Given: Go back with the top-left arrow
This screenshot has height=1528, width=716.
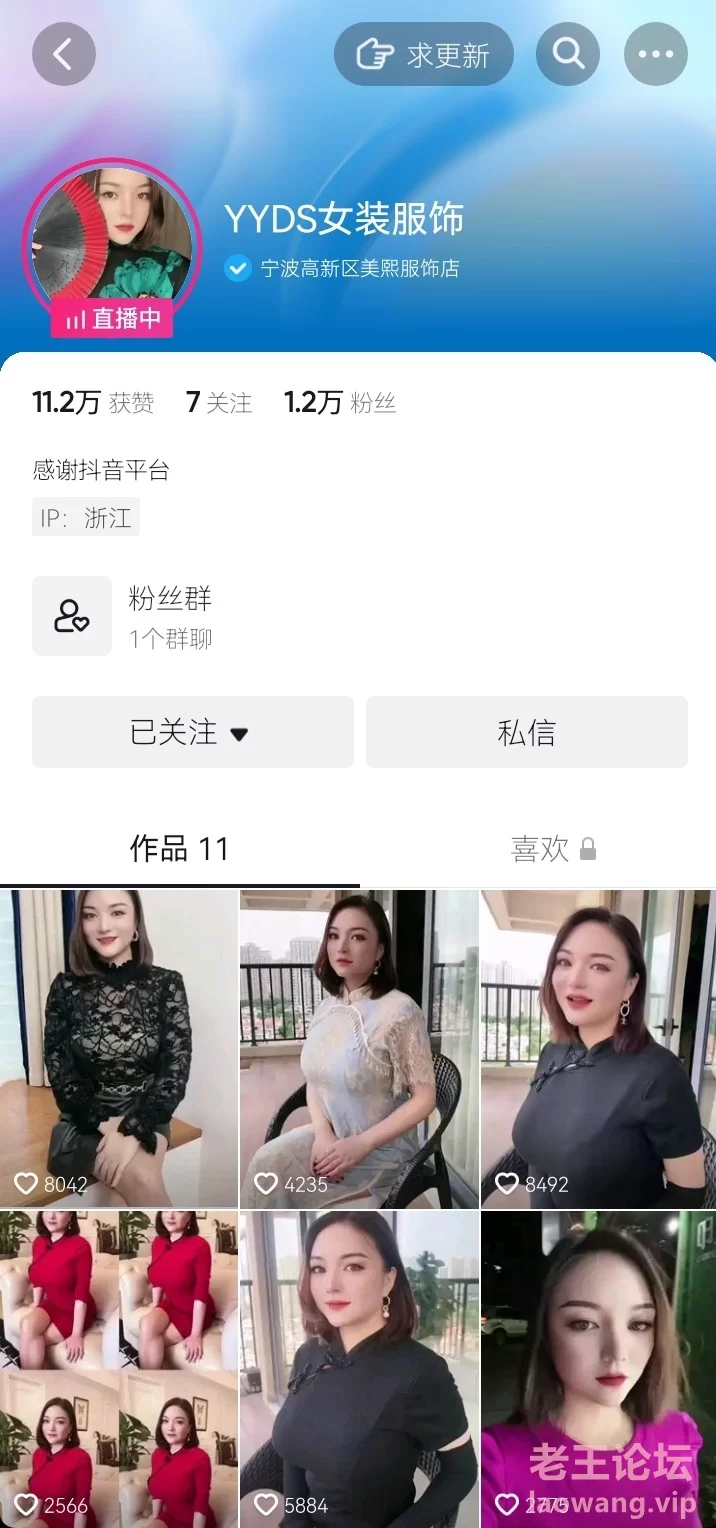Looking at the screenshot, I should point(64,54).
